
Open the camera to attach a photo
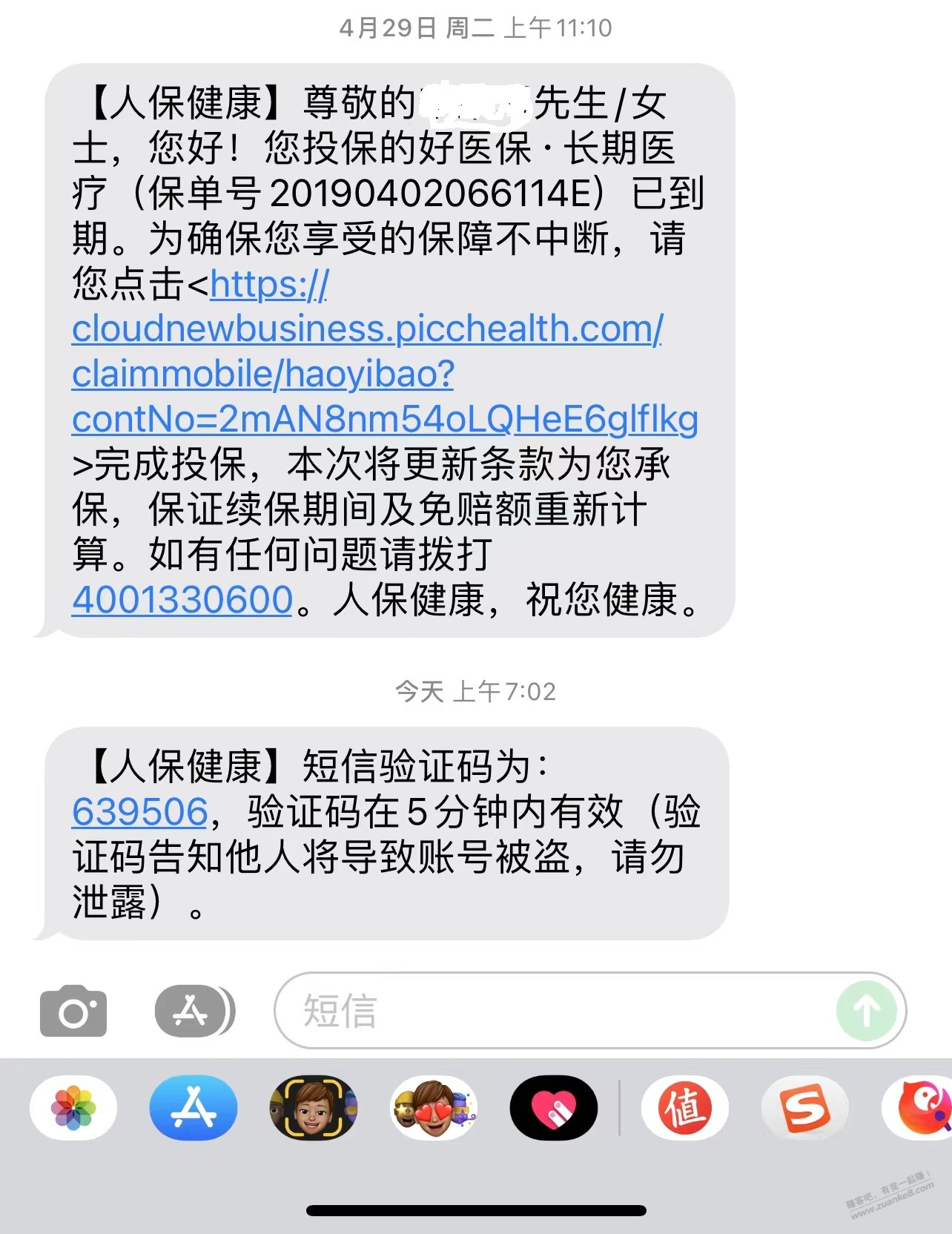click(x=73, y=1011)
